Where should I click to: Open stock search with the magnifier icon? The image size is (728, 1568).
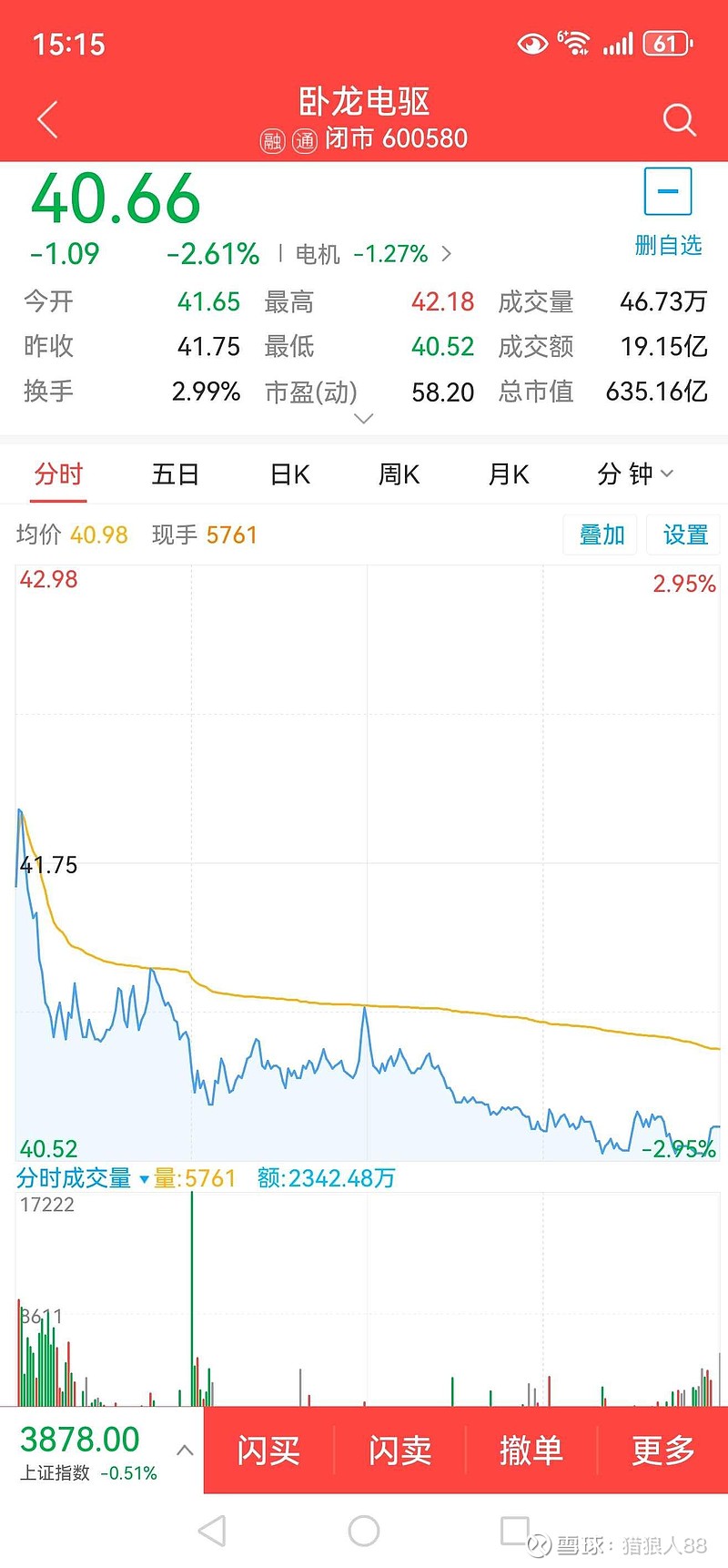tap(679, 119)
